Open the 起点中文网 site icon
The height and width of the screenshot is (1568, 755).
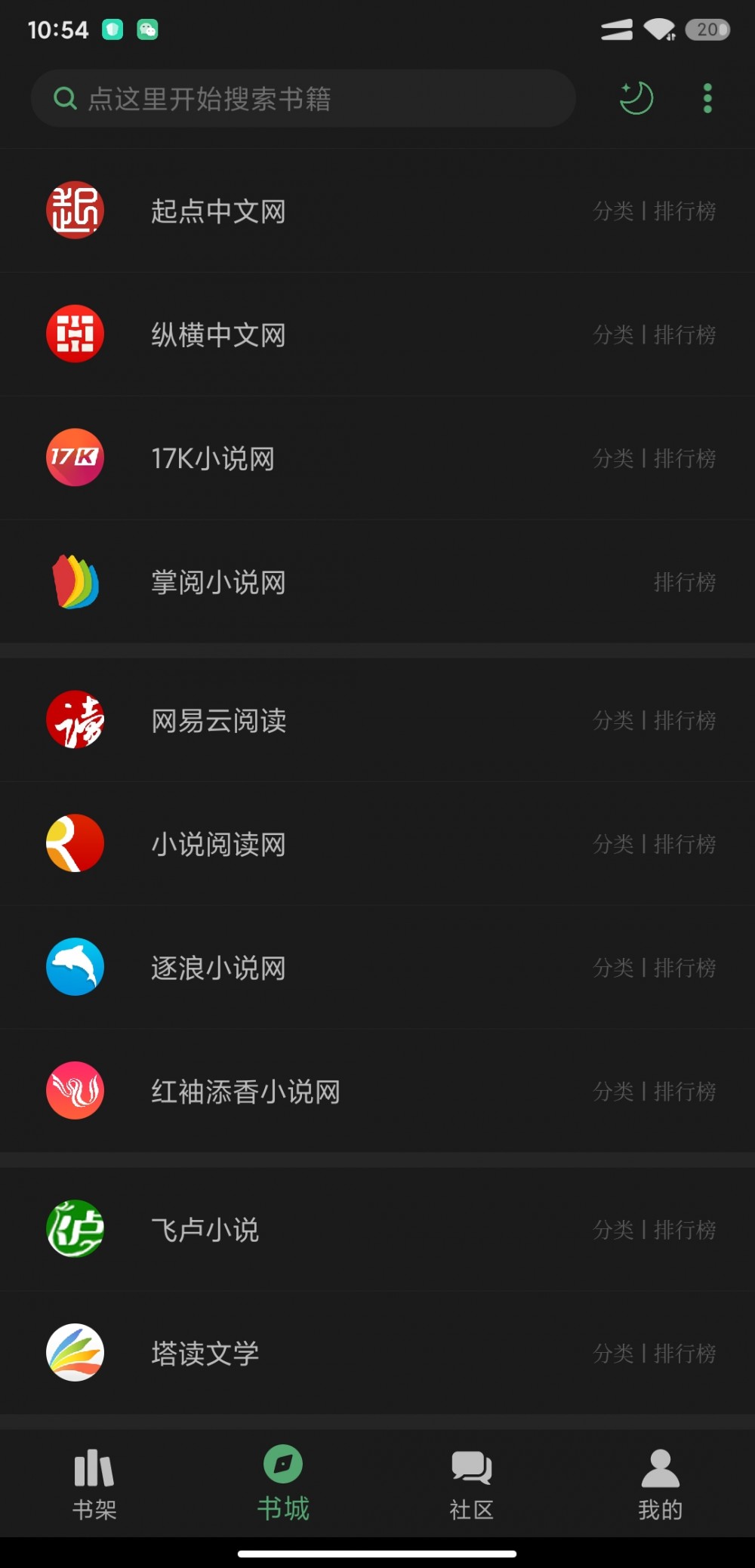click(75, 211)
